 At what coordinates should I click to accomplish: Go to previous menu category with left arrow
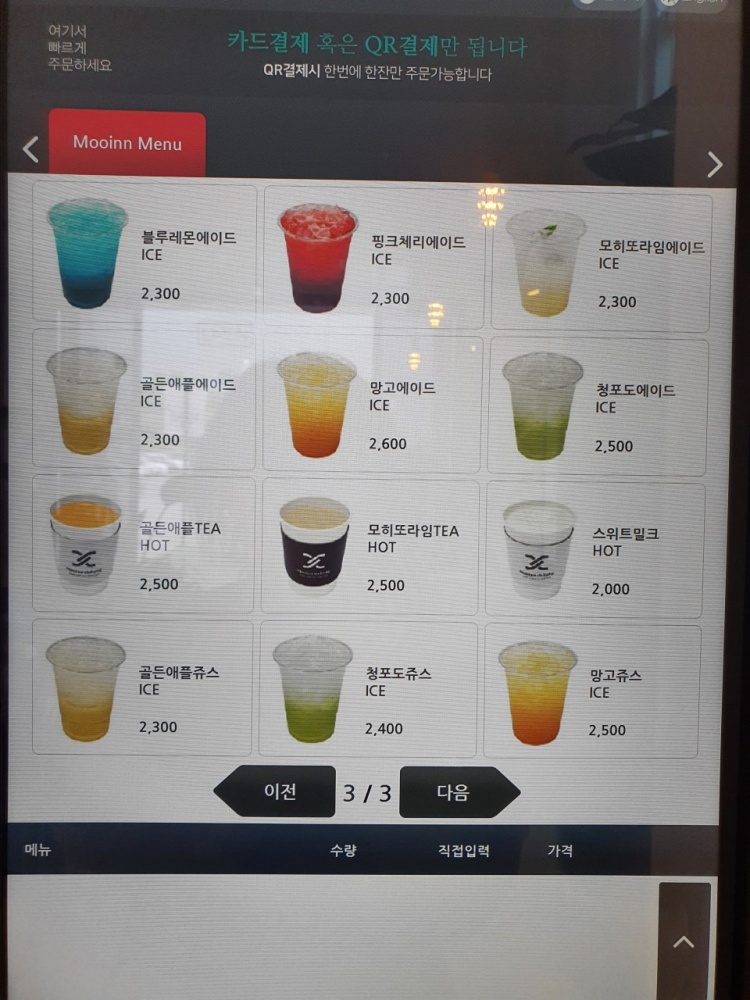click(31, 150)
